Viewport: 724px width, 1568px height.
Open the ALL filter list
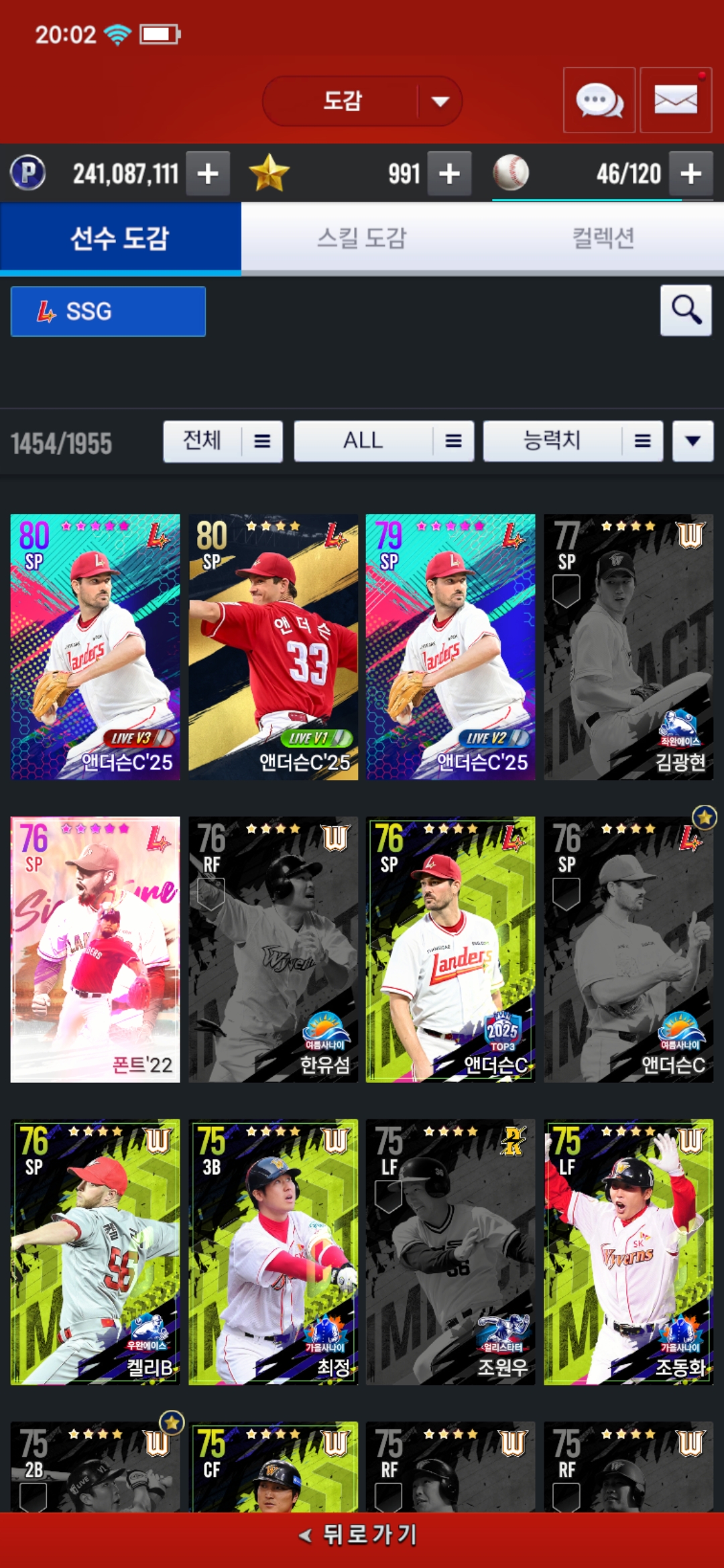383,441
